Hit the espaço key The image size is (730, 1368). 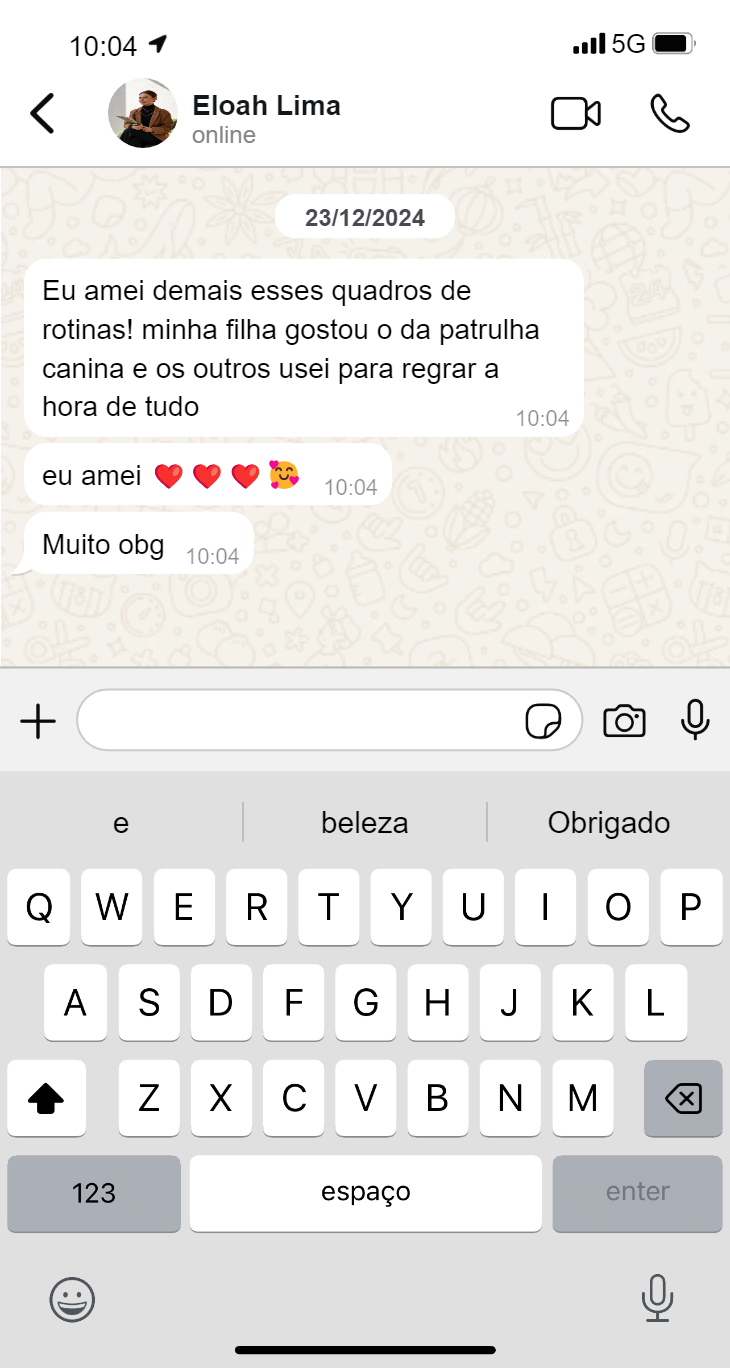(x=365, y=1193)
